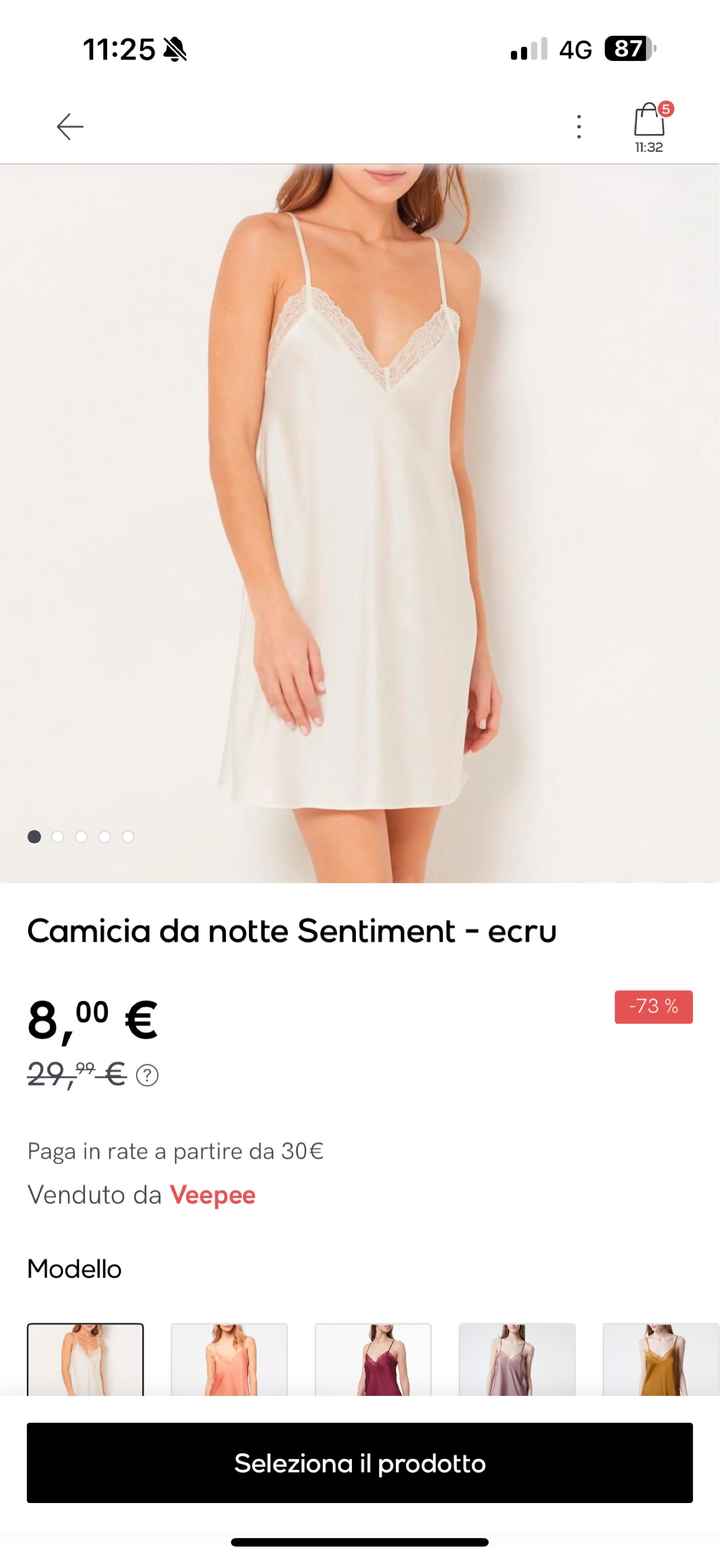Choose the coral orange model thumbnail
This screenshot has width=720, height=1559.
(x=229, y=1360)
